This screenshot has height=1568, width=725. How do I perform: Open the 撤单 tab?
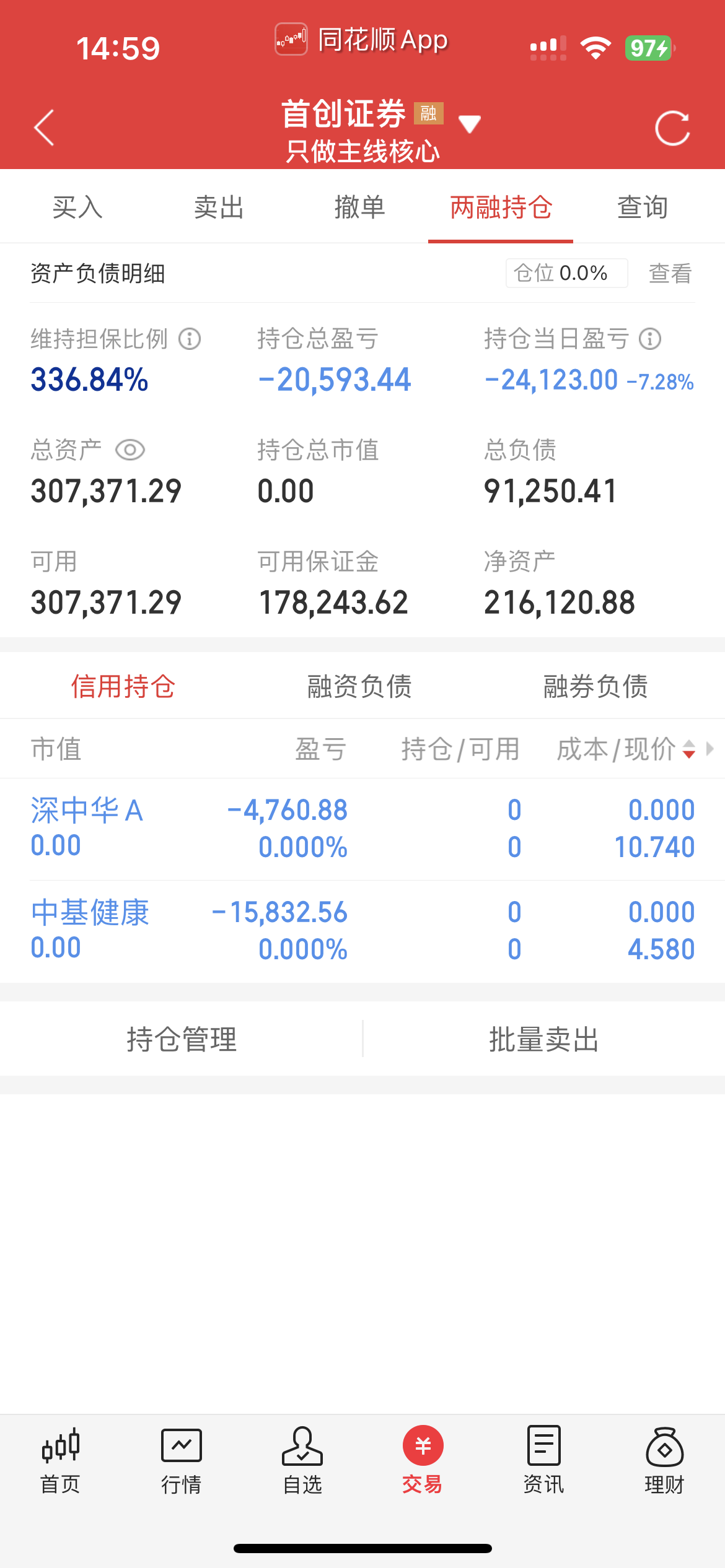360,207
